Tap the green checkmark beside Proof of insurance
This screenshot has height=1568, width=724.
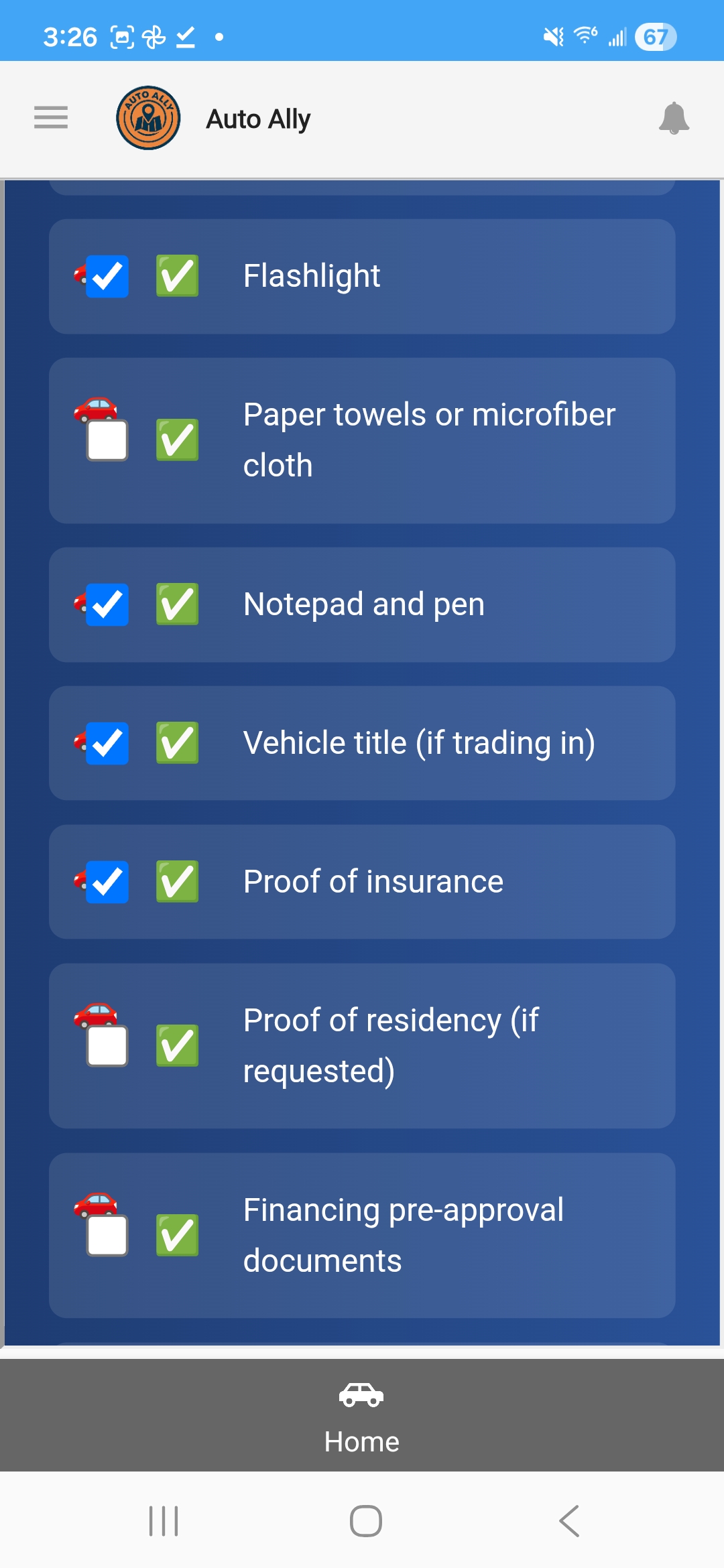tap(176, 881)
